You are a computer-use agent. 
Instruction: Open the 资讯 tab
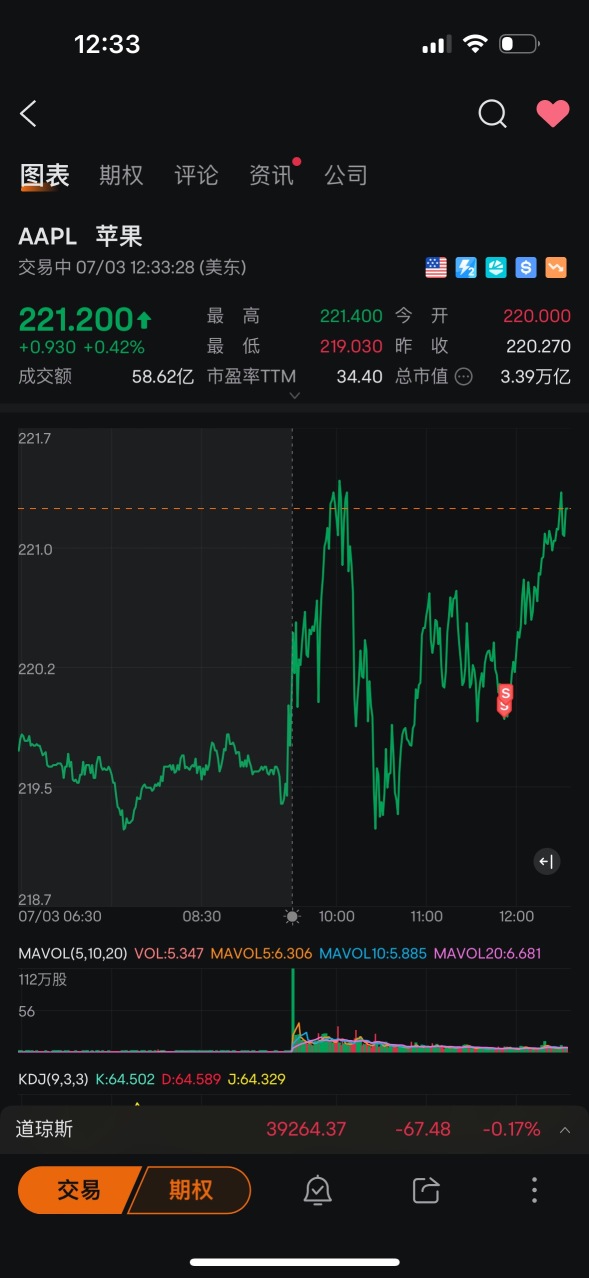(272, 176)
